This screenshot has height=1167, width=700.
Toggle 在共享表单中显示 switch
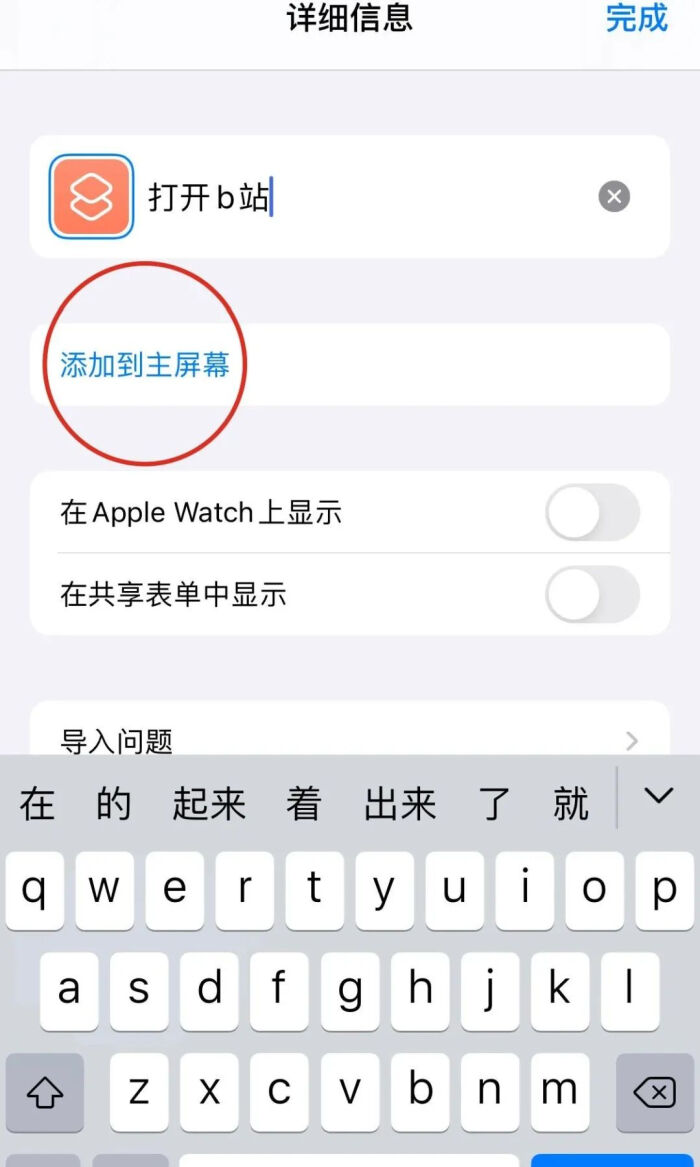592,595
